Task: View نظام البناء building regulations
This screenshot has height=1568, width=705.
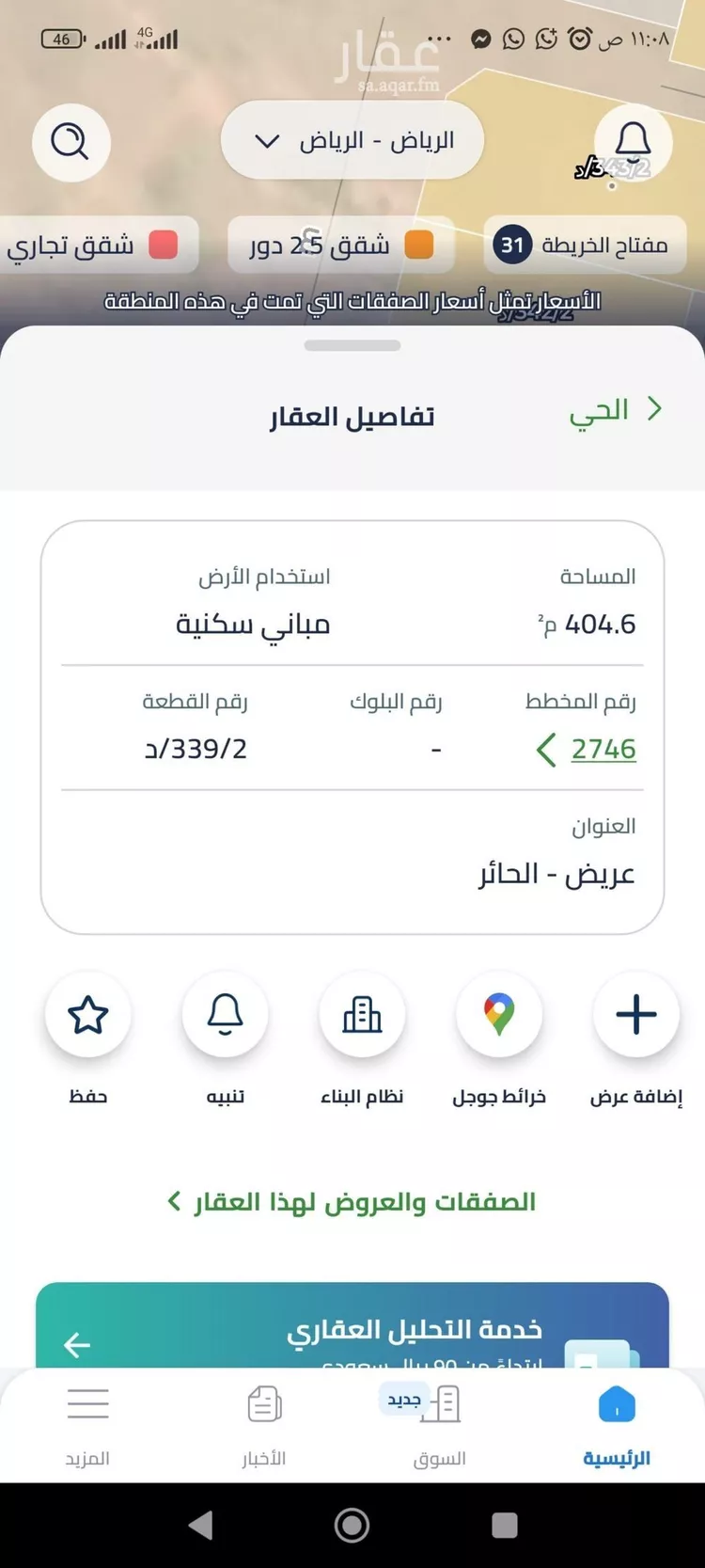Action: click(362, 1015)
